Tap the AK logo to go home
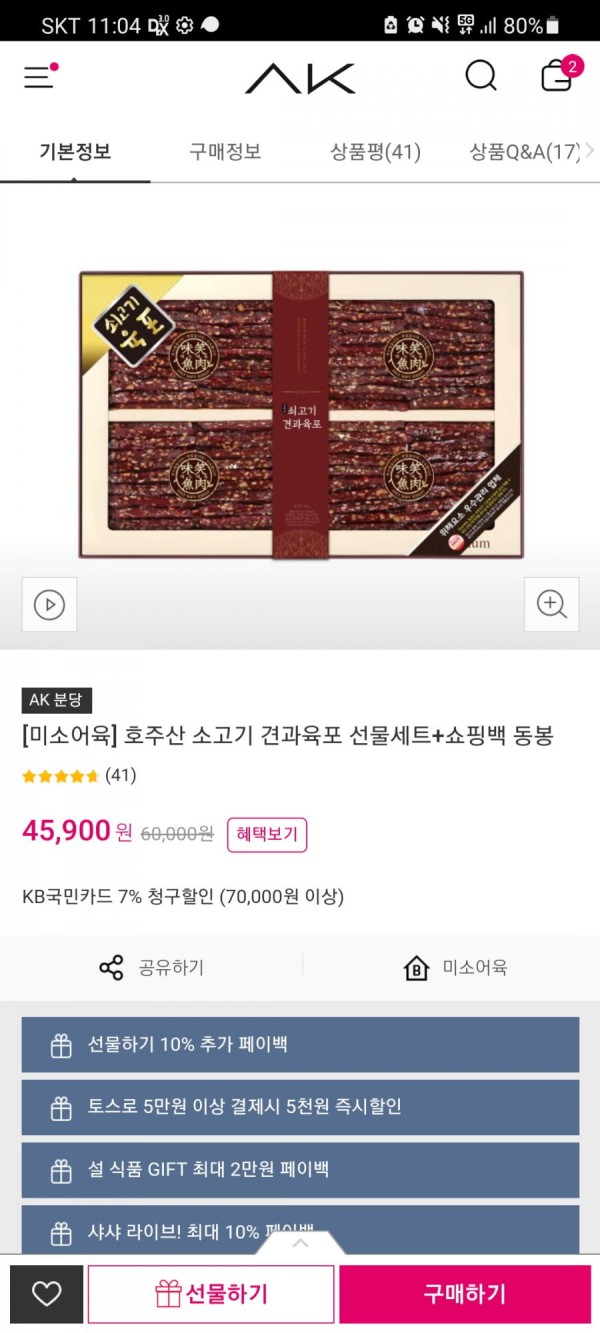This screenshot has height=1333, width=600. click(x=300, y=77)
